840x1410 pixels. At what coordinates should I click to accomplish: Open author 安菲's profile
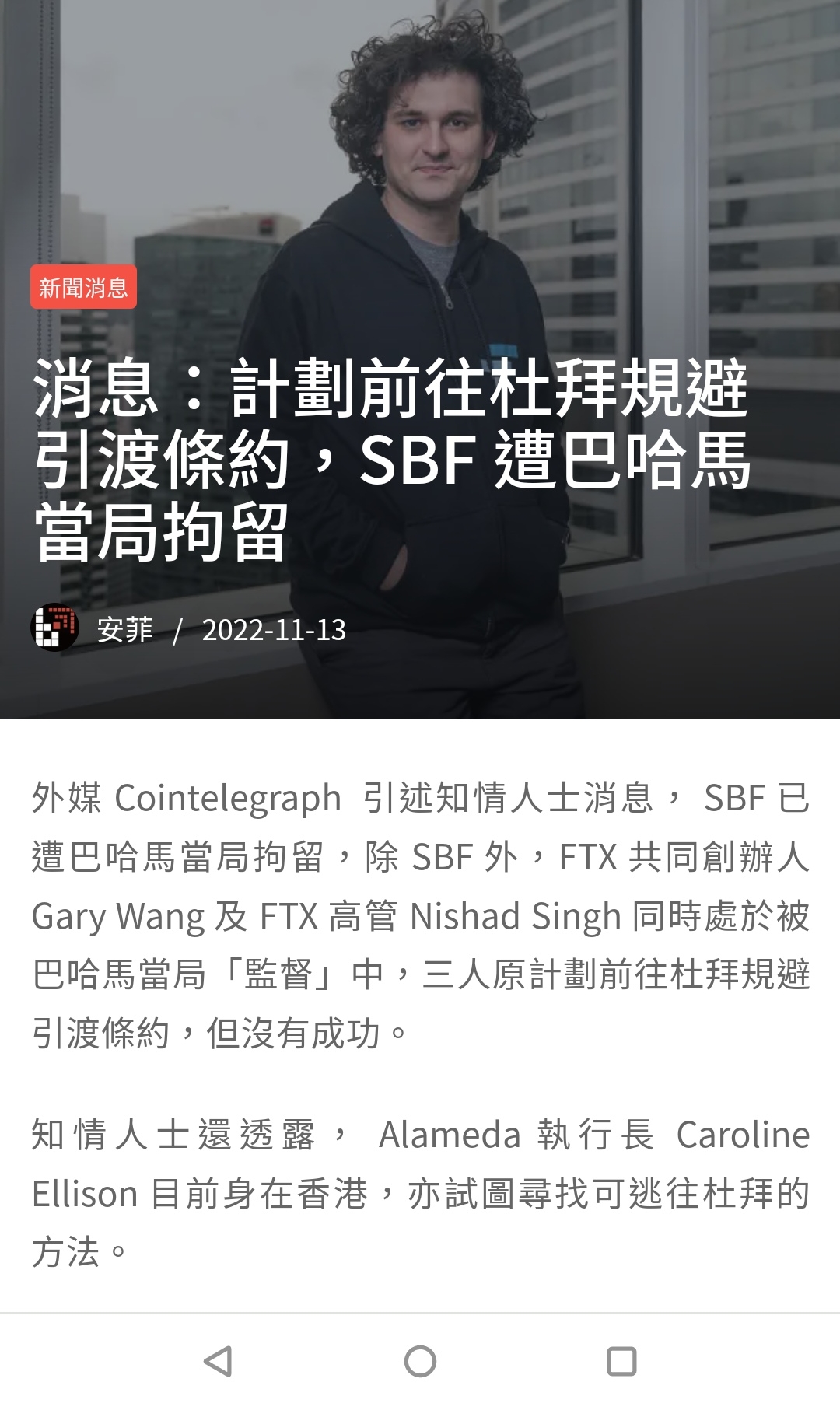tap(125, 629)
